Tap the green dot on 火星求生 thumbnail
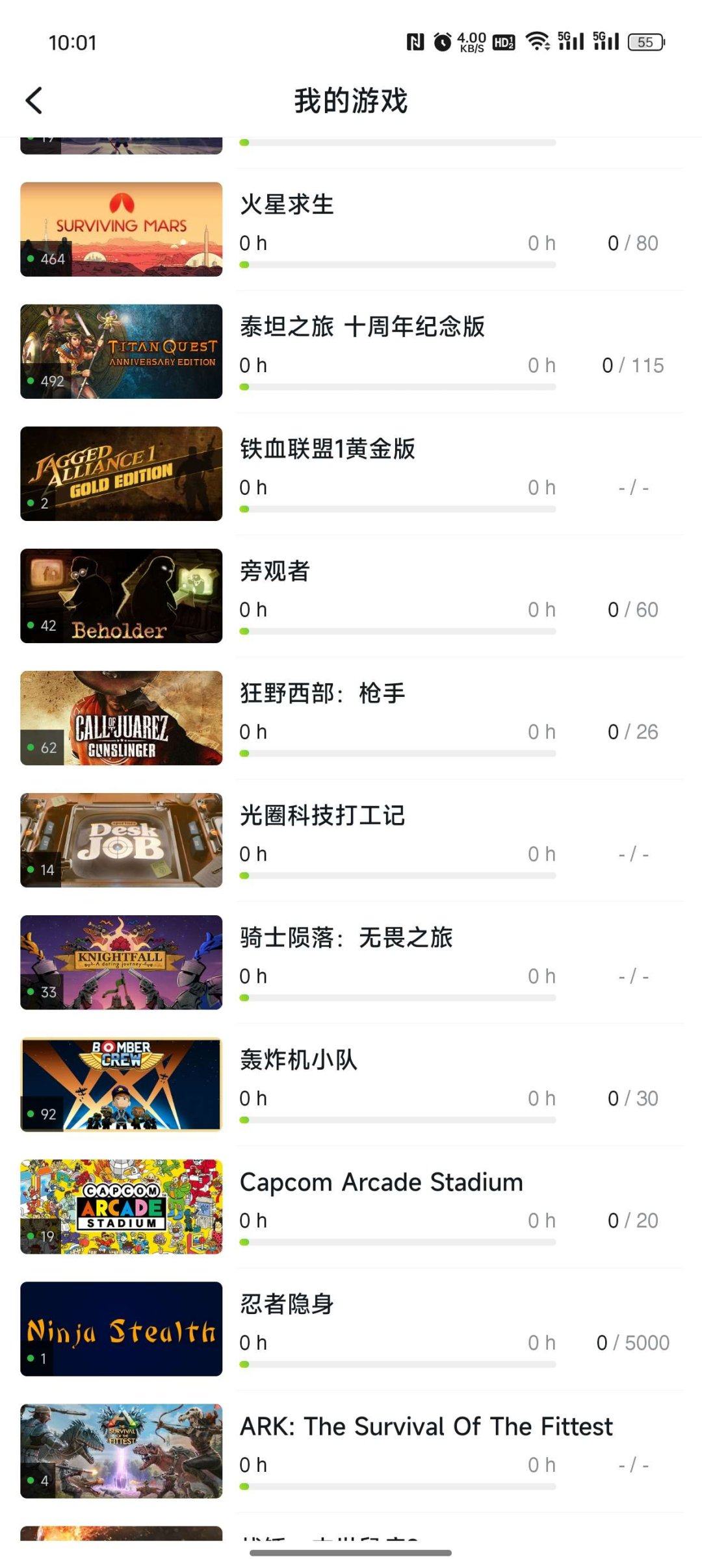The height and width of the screenshot is (1568, 702). 31,259
